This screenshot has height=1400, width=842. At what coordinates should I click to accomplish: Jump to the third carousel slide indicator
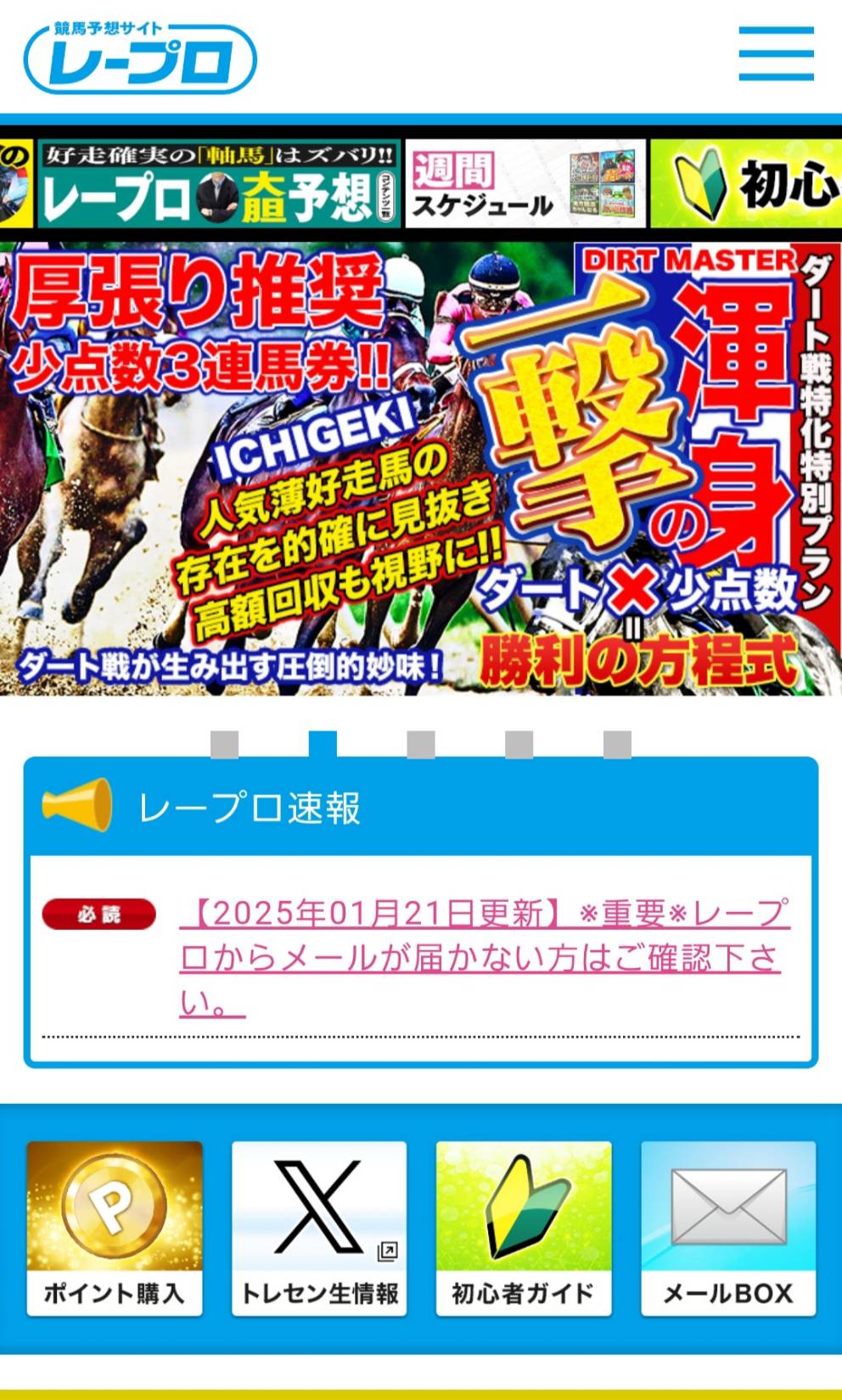point(421,744)
